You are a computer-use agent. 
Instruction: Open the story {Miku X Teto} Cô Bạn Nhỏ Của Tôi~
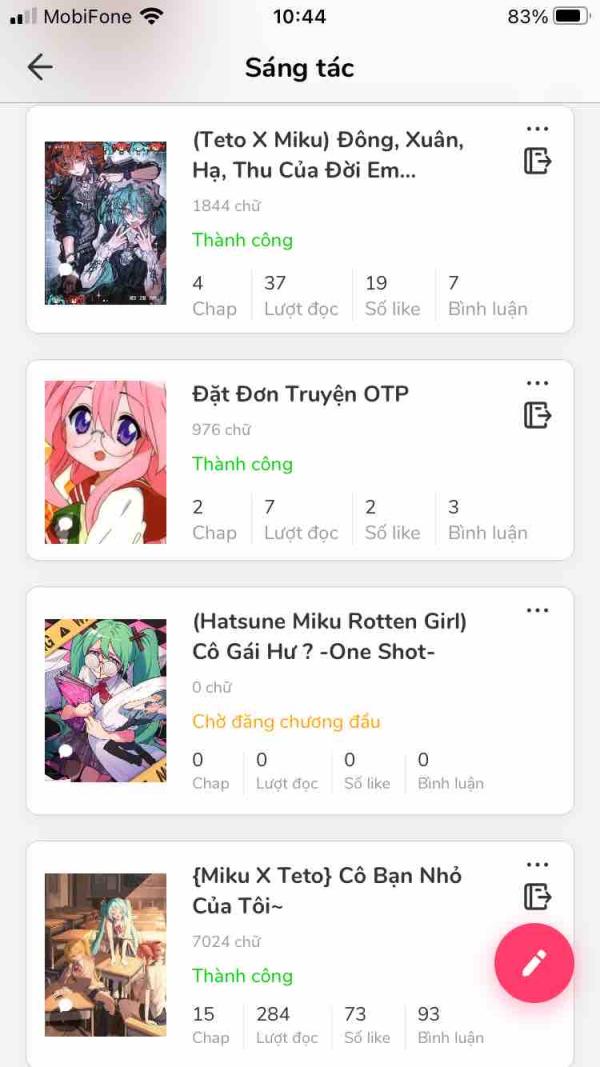pos(327,890)
